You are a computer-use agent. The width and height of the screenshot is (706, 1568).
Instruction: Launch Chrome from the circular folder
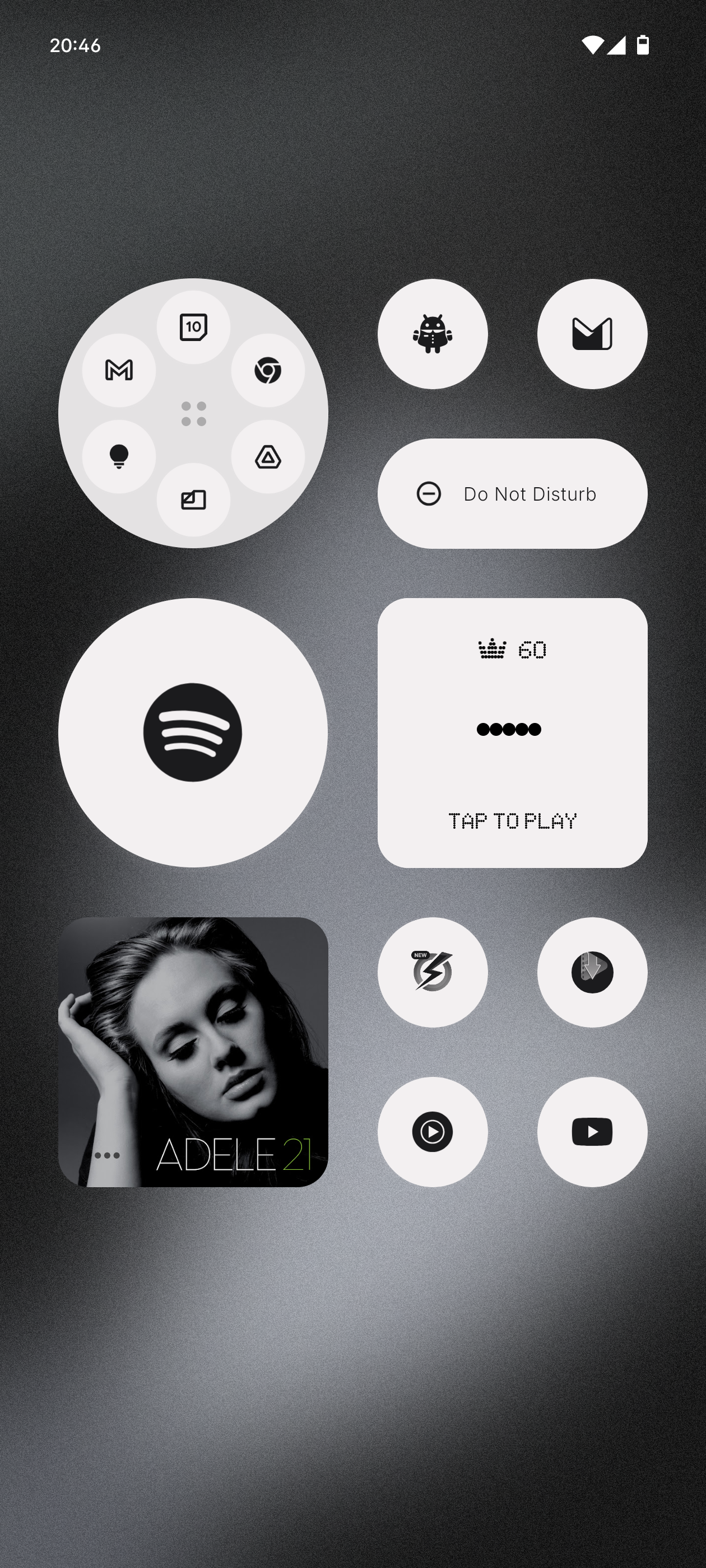pos(267,371)
